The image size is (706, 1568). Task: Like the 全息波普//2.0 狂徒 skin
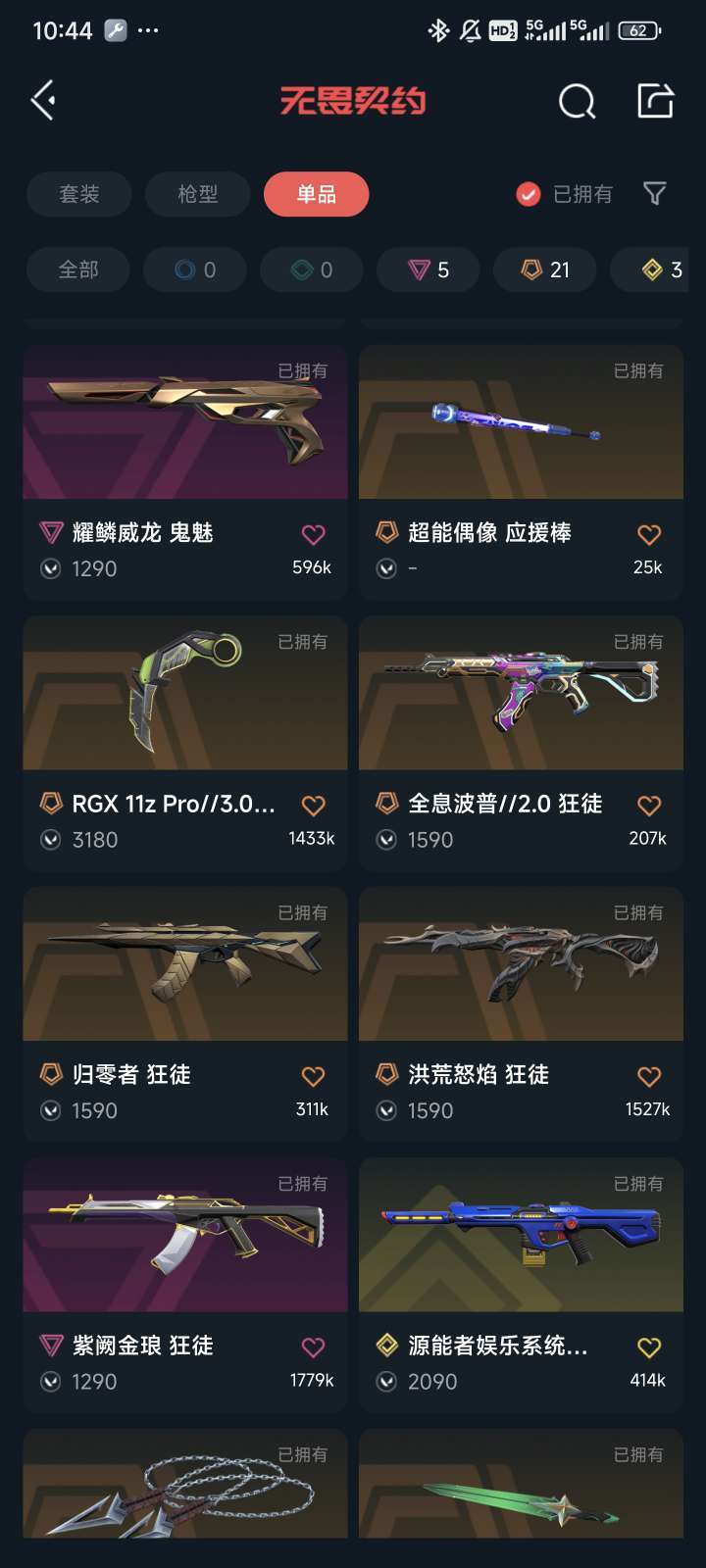[x=649, y=806]
